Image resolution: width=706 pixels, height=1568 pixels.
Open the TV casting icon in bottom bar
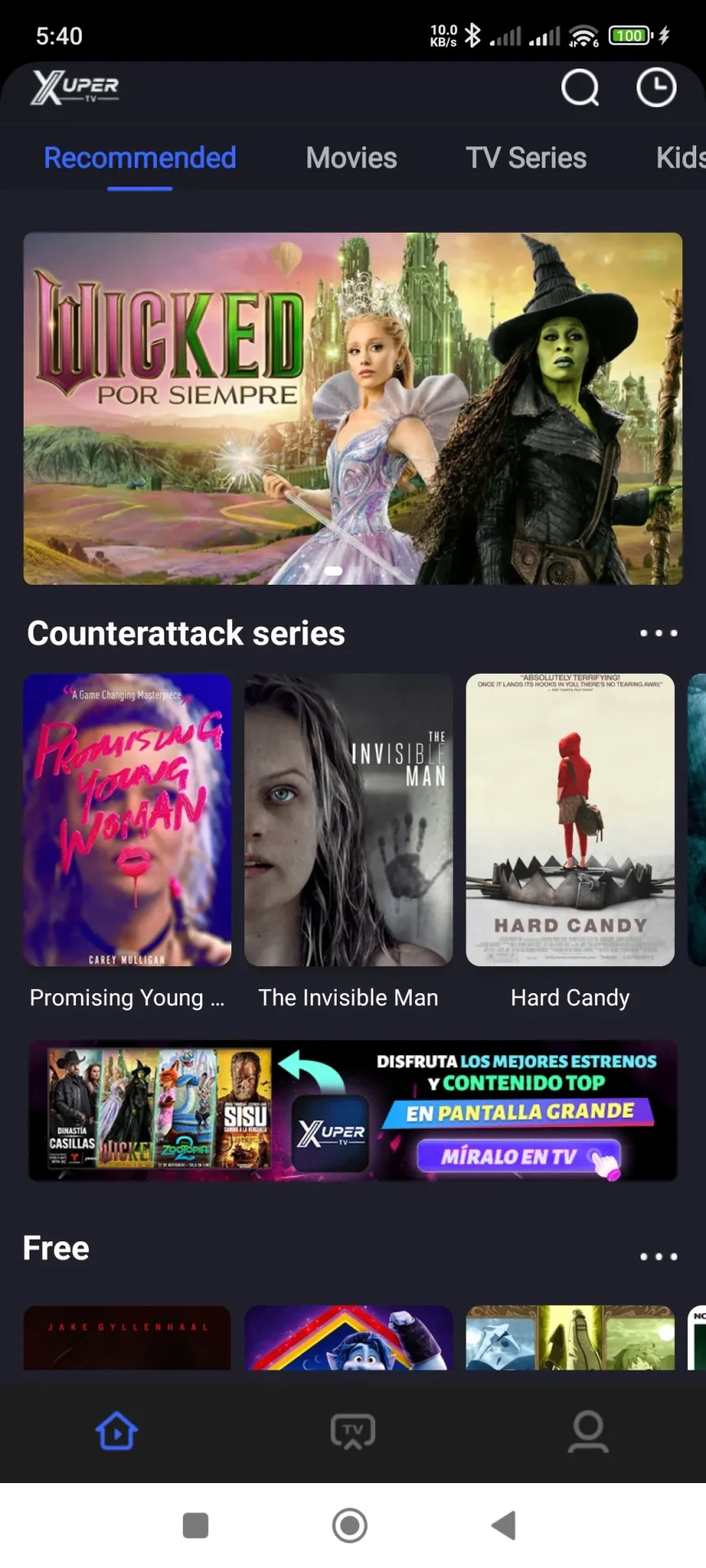tap(351, 1432)
